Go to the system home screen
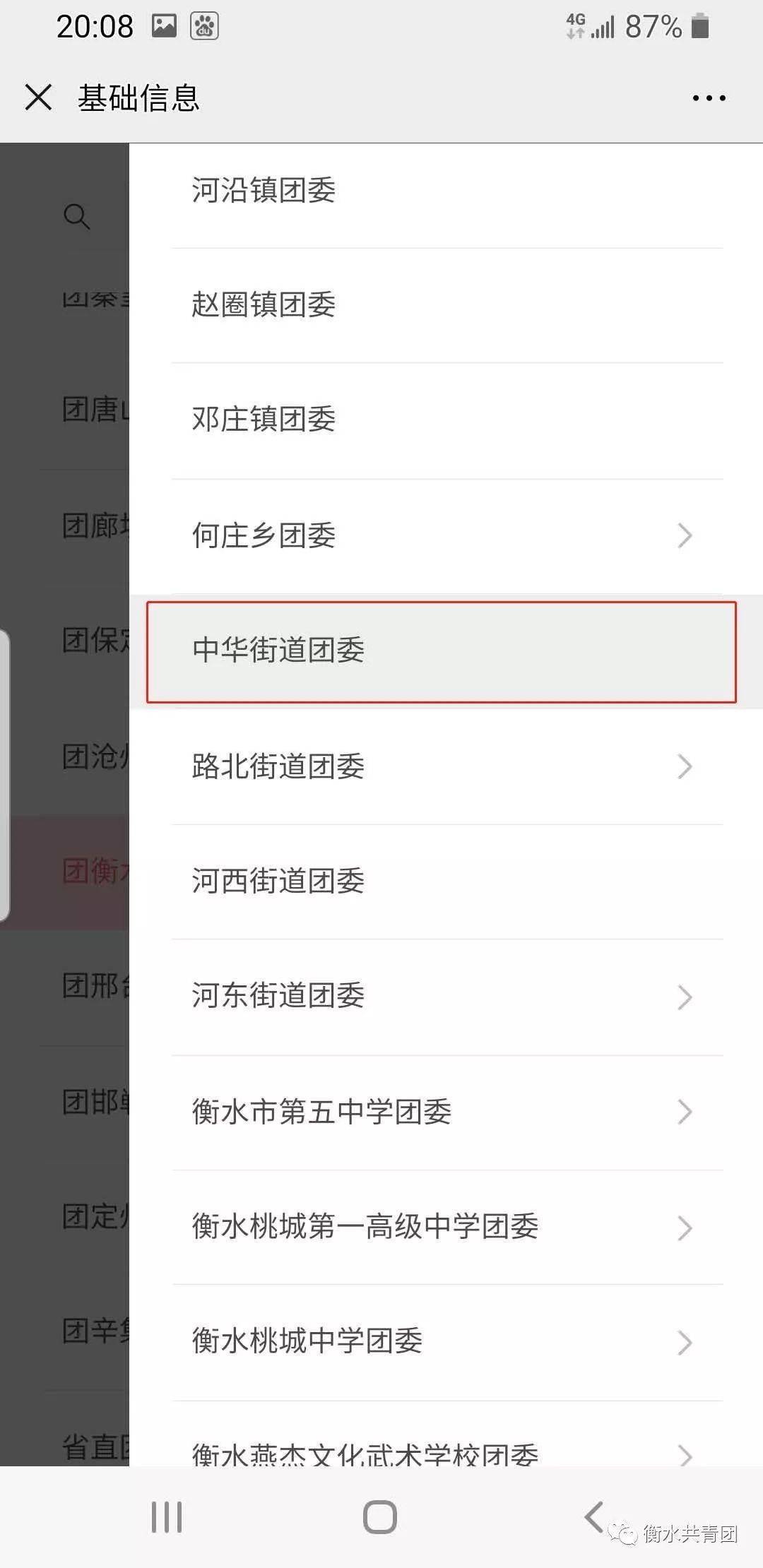The image size is (763, 1568). point(380,1516)
